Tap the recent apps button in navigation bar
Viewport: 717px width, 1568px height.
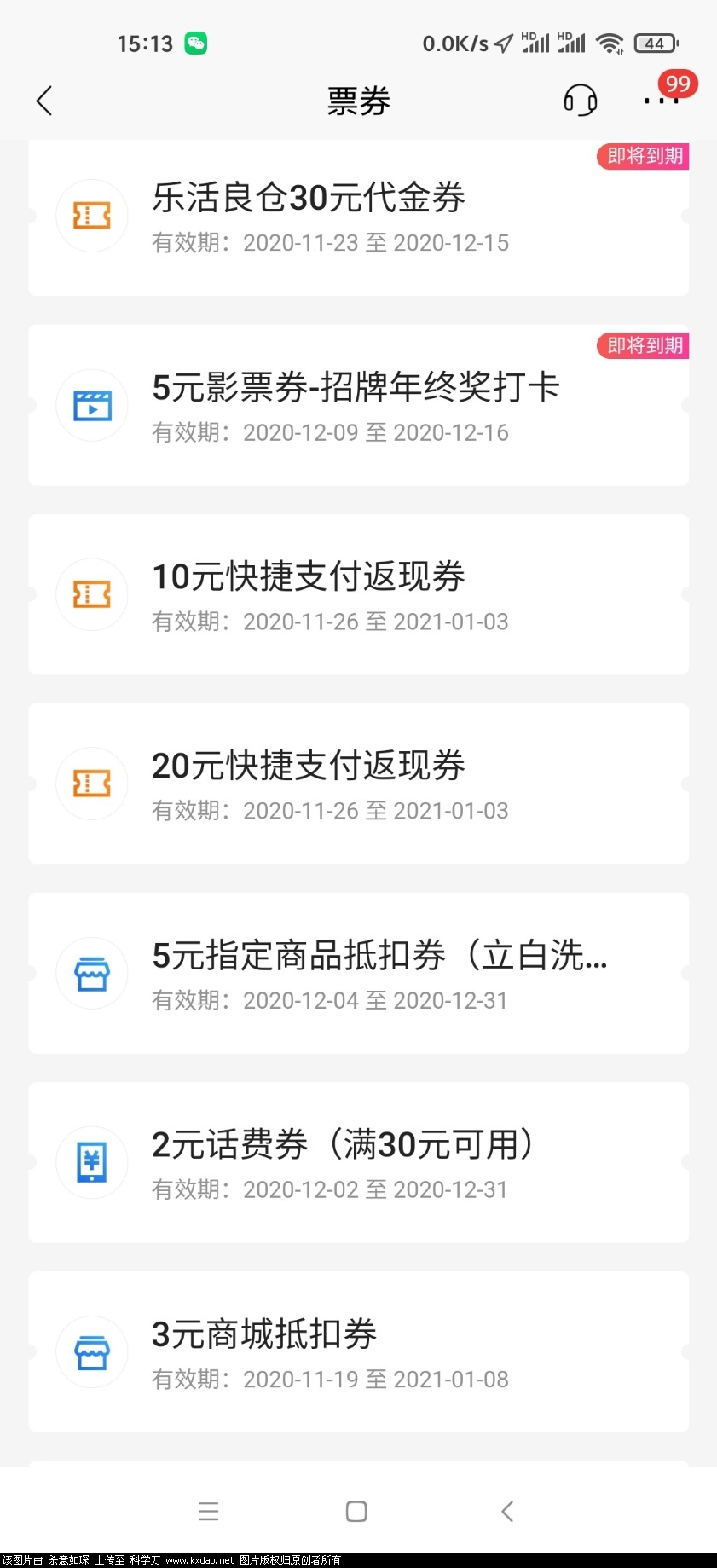click(x=208, y=1510)
